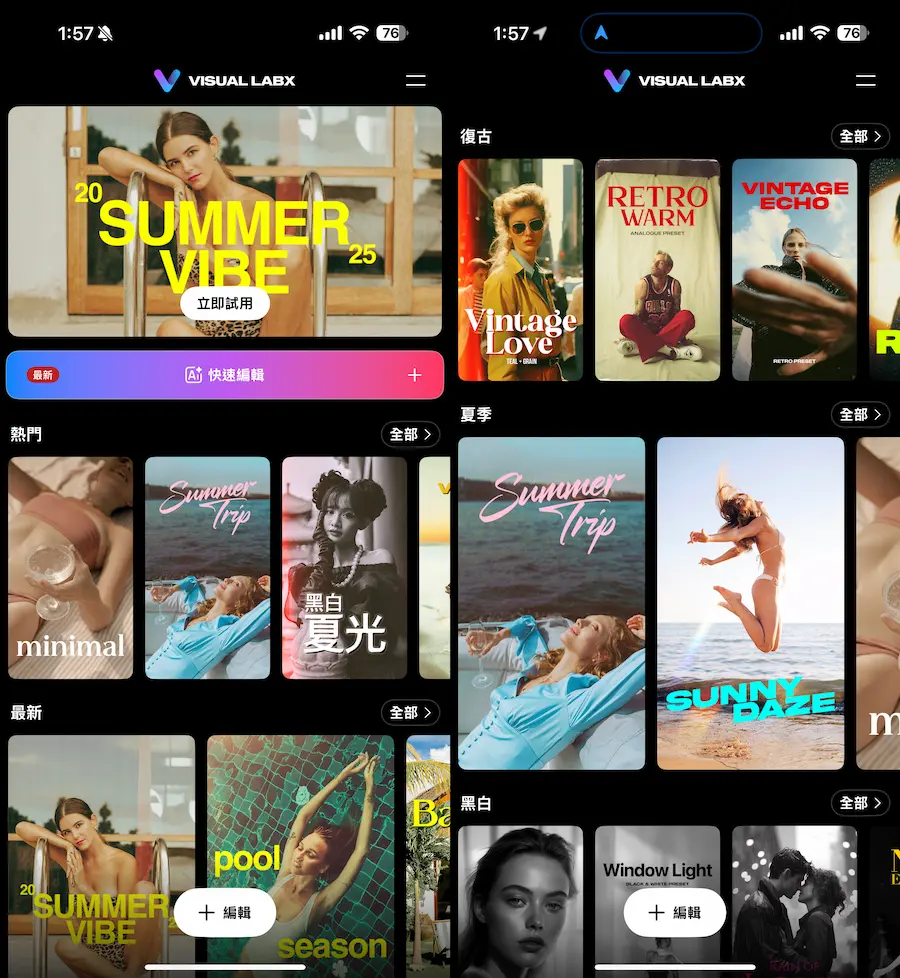The image size is (900, 978).
Task: Tap the 立即試用 button on the Summer Vibe banner
Action: (225, 303)
